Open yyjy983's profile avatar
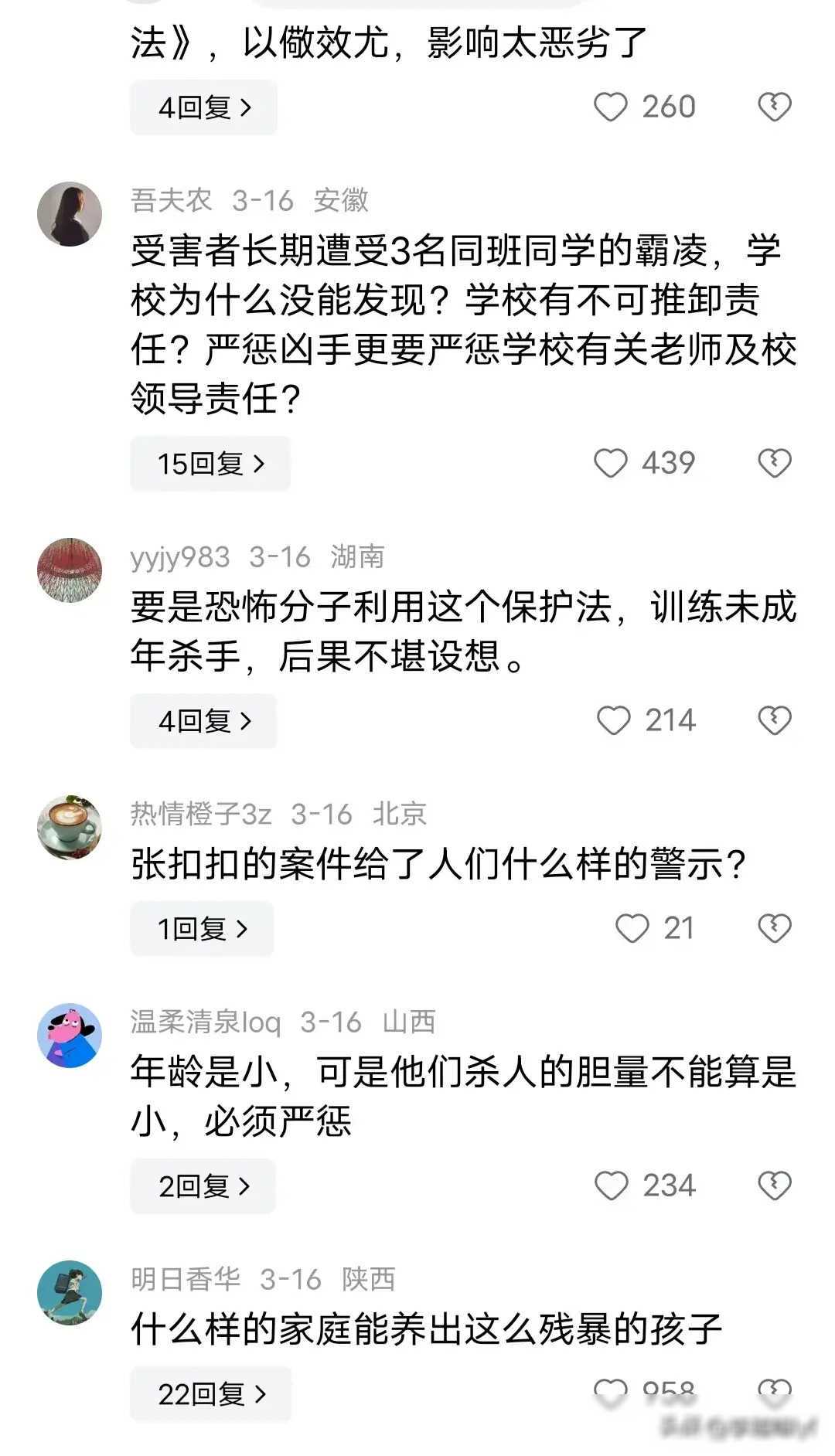 (70, 570)
